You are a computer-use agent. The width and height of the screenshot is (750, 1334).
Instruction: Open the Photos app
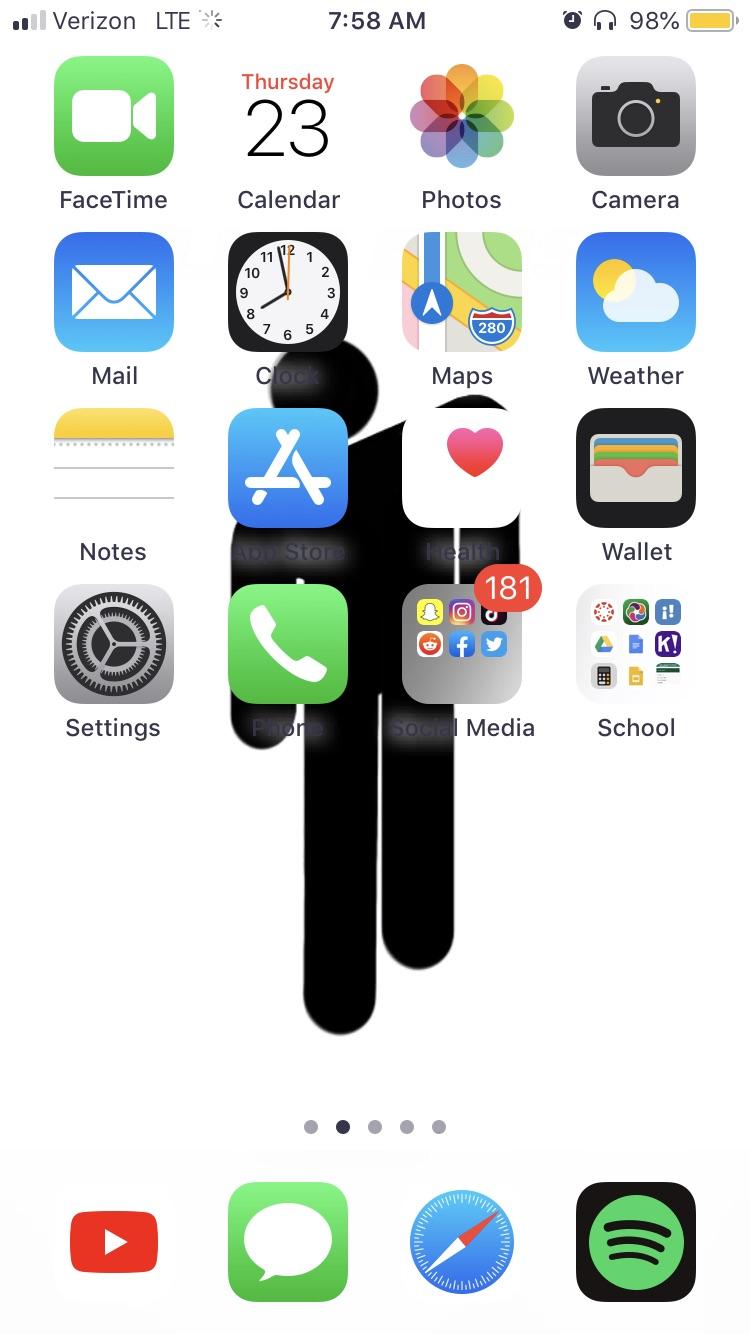click(x=462, y=116)
